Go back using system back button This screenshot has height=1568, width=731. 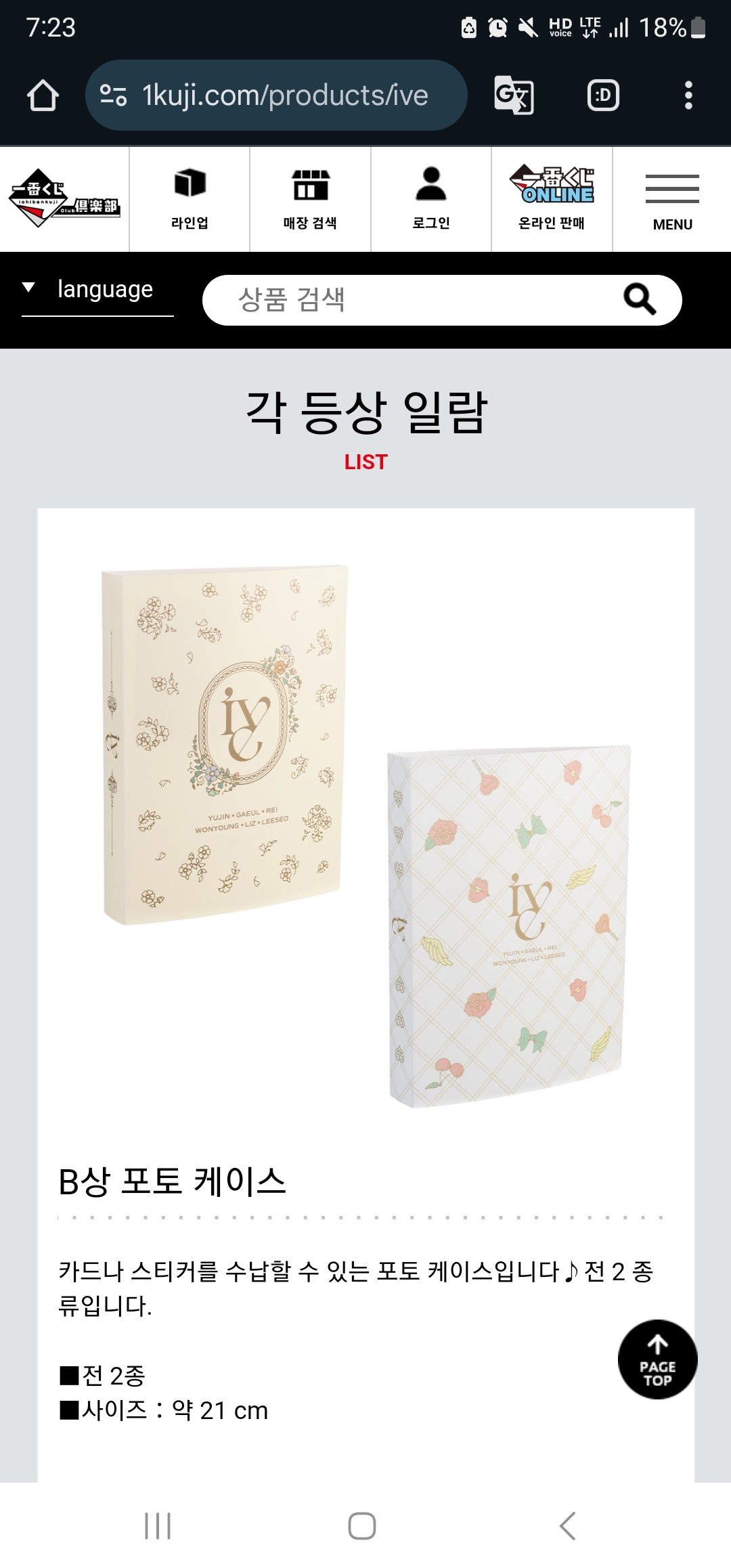568,1525
